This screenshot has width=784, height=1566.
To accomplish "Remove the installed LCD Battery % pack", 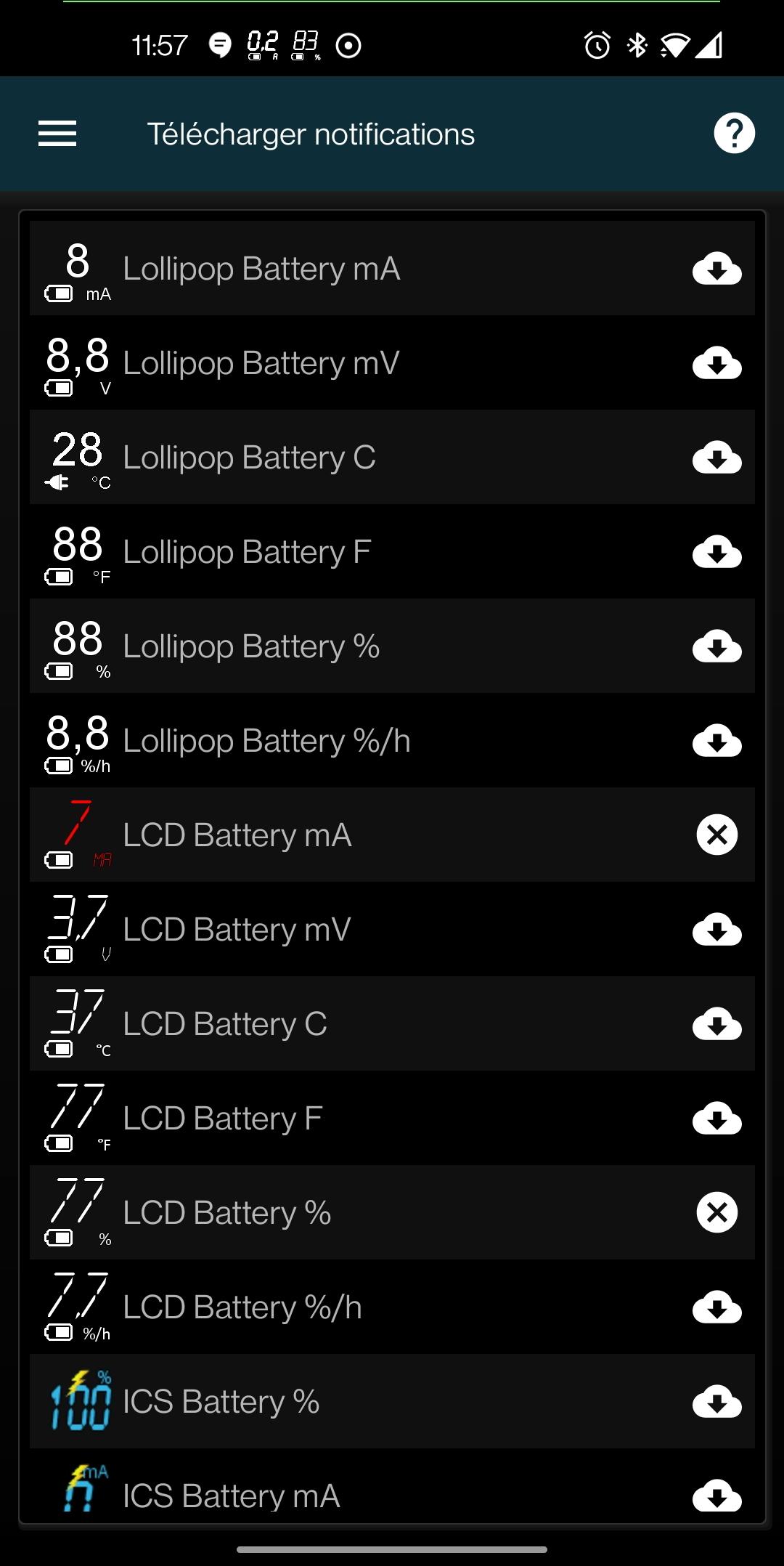I will [717, 1212].
